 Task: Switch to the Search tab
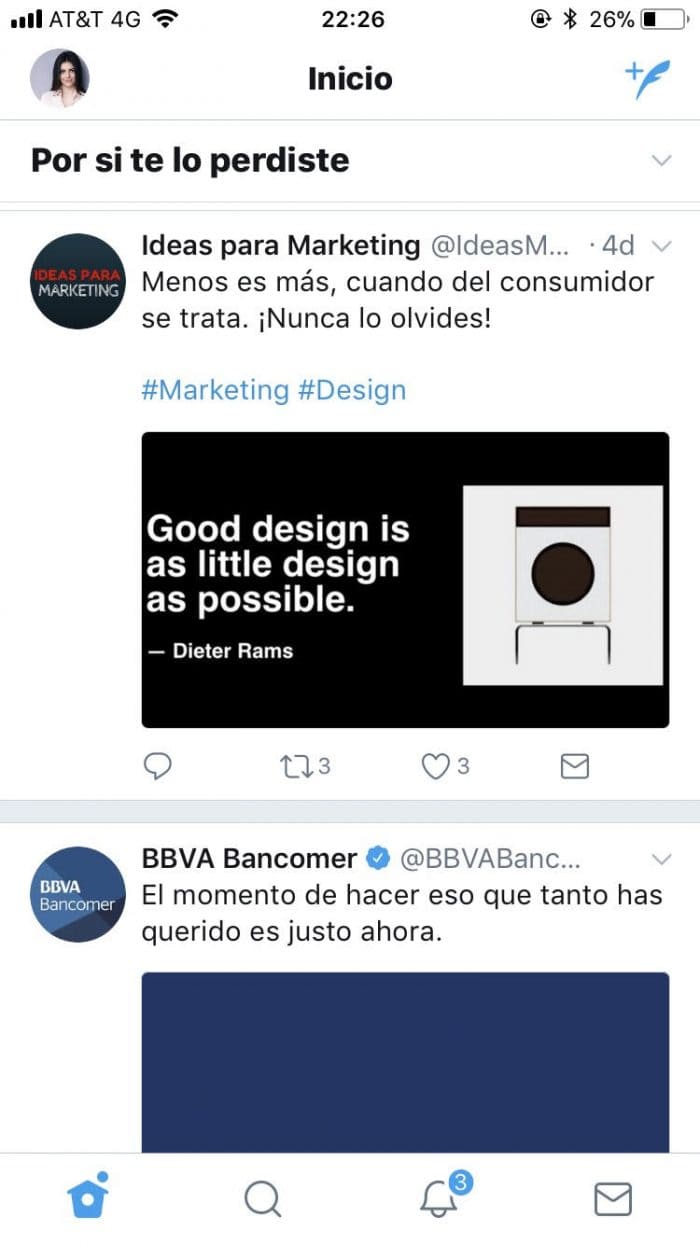262,1198
